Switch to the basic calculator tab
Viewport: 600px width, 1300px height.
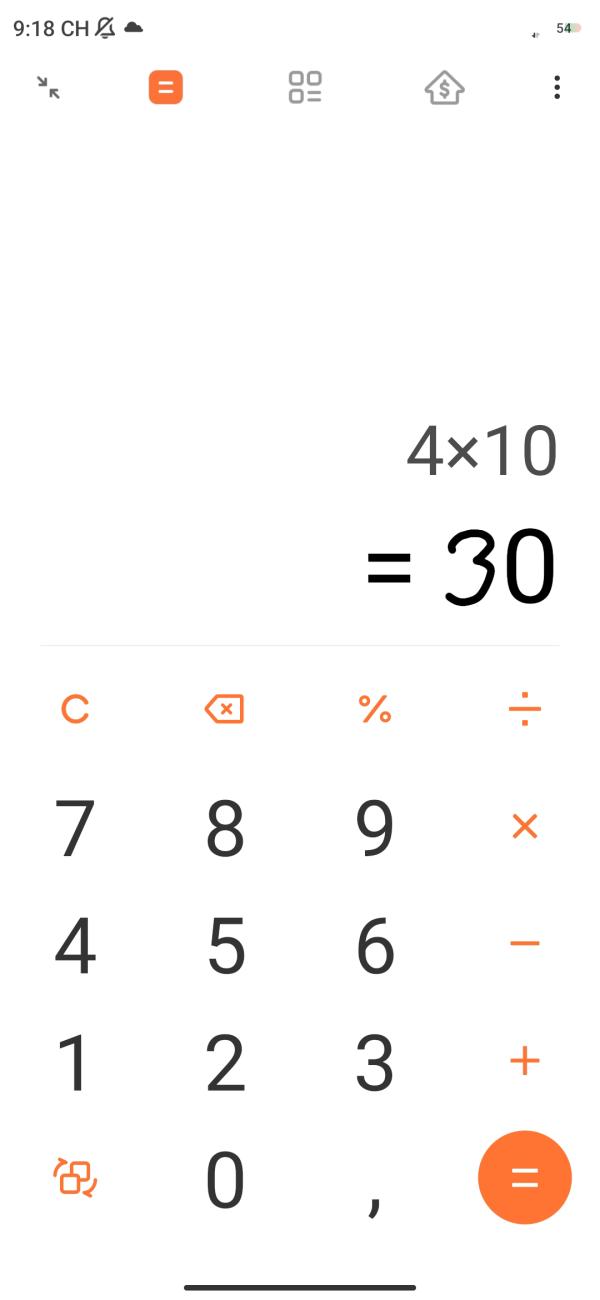166,87
